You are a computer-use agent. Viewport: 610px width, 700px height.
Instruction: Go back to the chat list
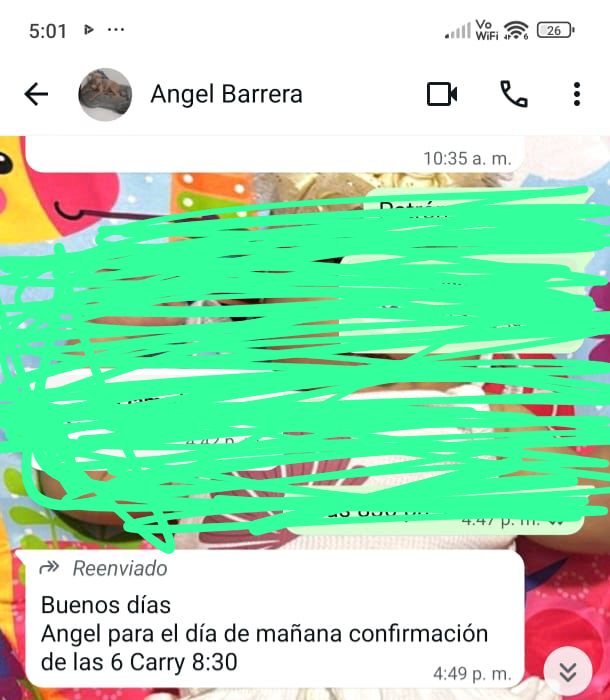tap(36, 94)
